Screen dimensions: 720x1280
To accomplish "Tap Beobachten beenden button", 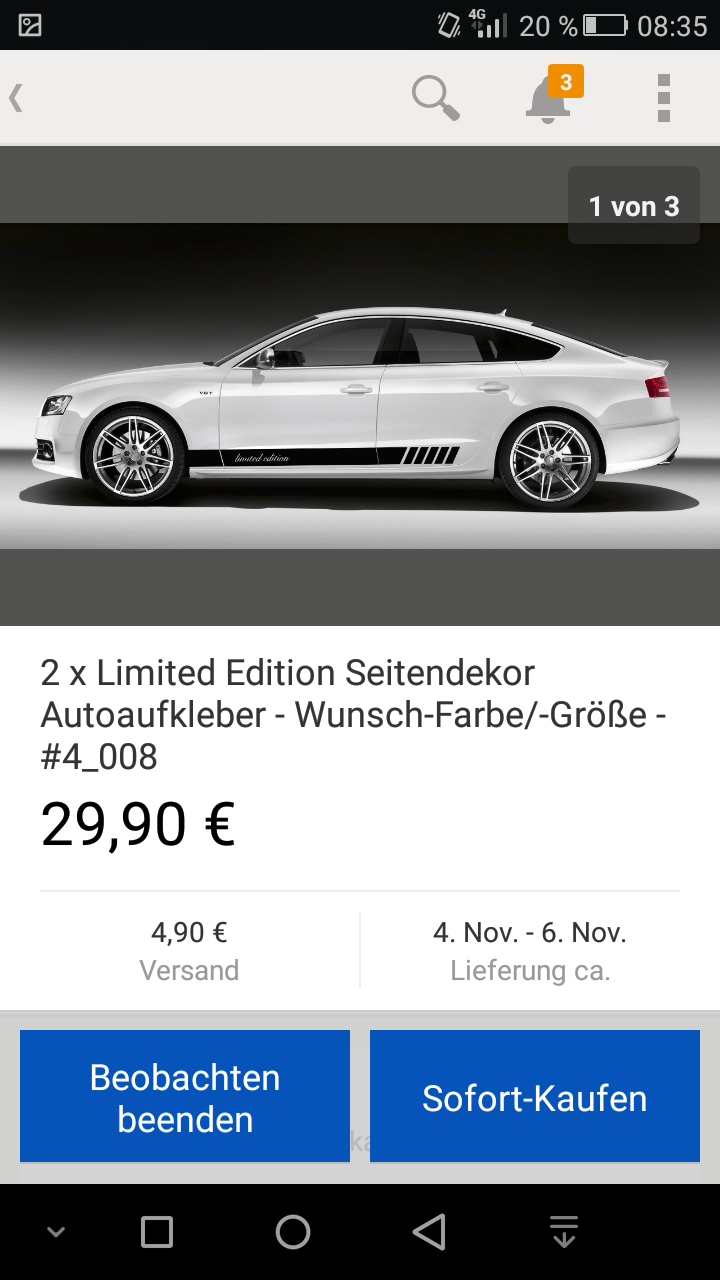I will (185, 1097).
